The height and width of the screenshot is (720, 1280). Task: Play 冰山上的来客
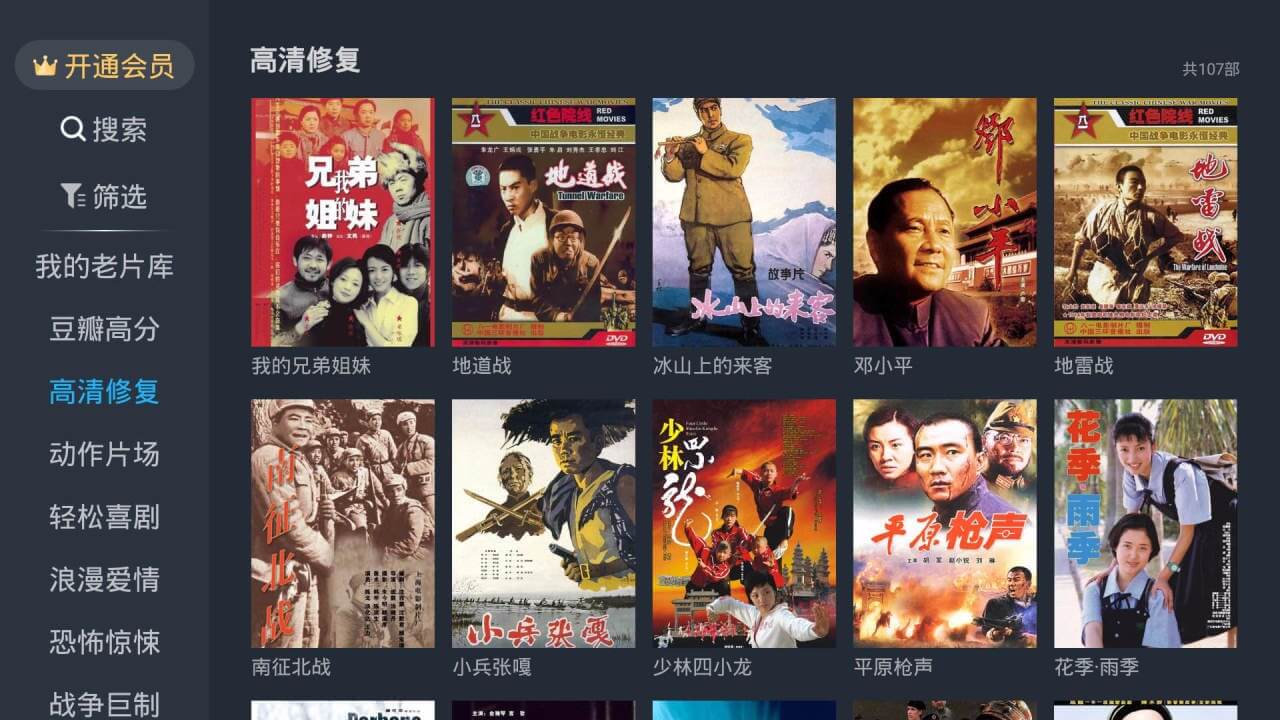click(x=744, y=222)
